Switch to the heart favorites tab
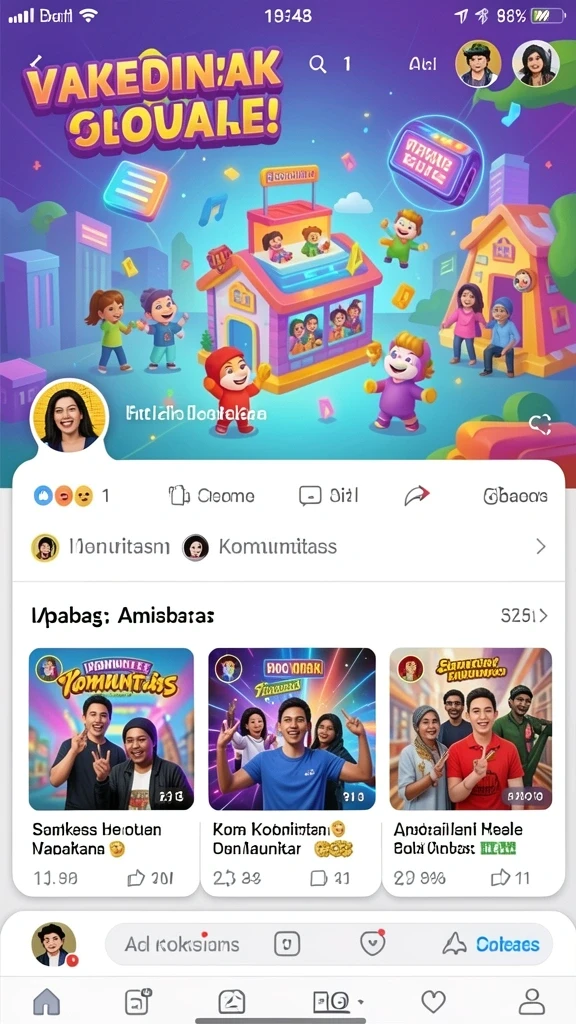The width and height of the screenshot is (576, 1024). tap(433, 1001)
